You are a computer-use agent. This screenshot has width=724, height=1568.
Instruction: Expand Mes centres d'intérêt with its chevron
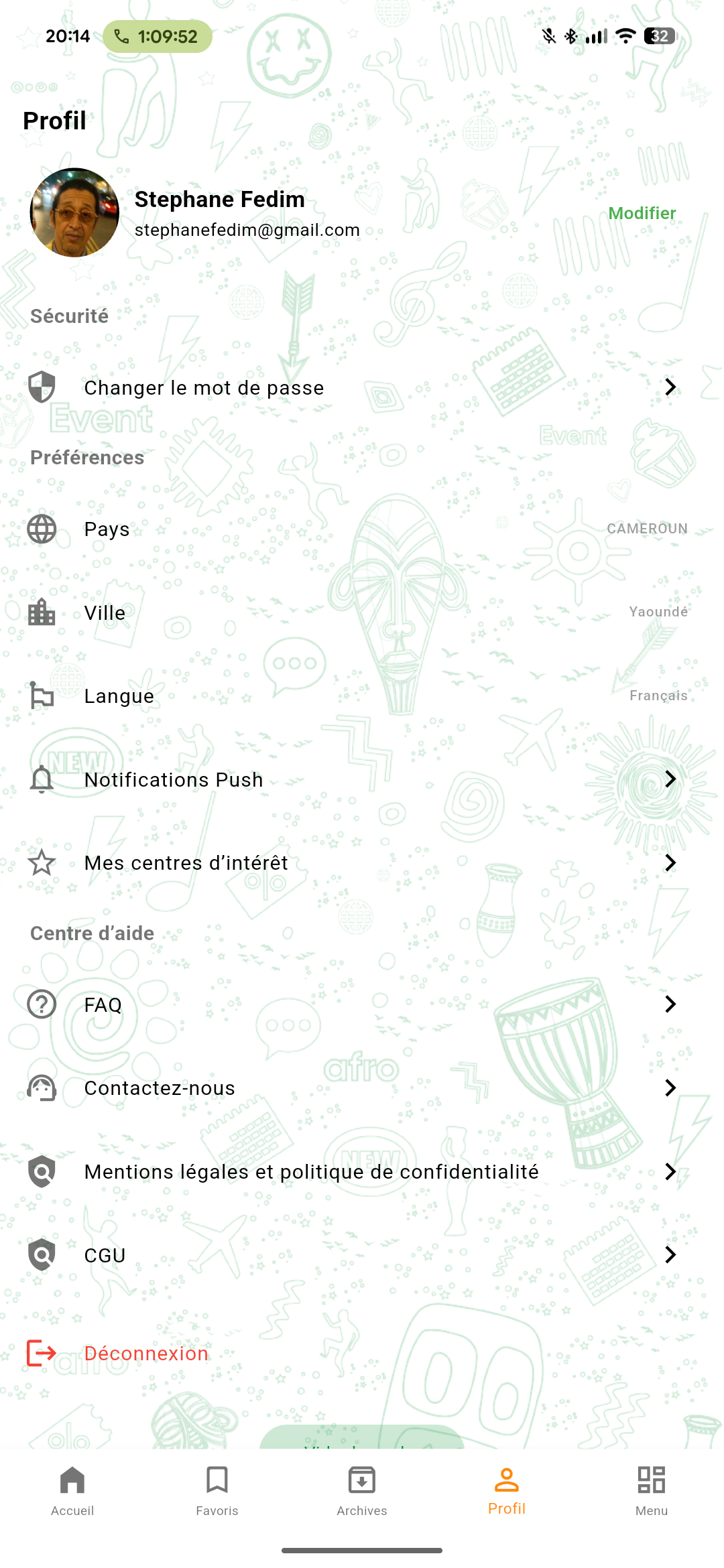(x=671, y=862)
